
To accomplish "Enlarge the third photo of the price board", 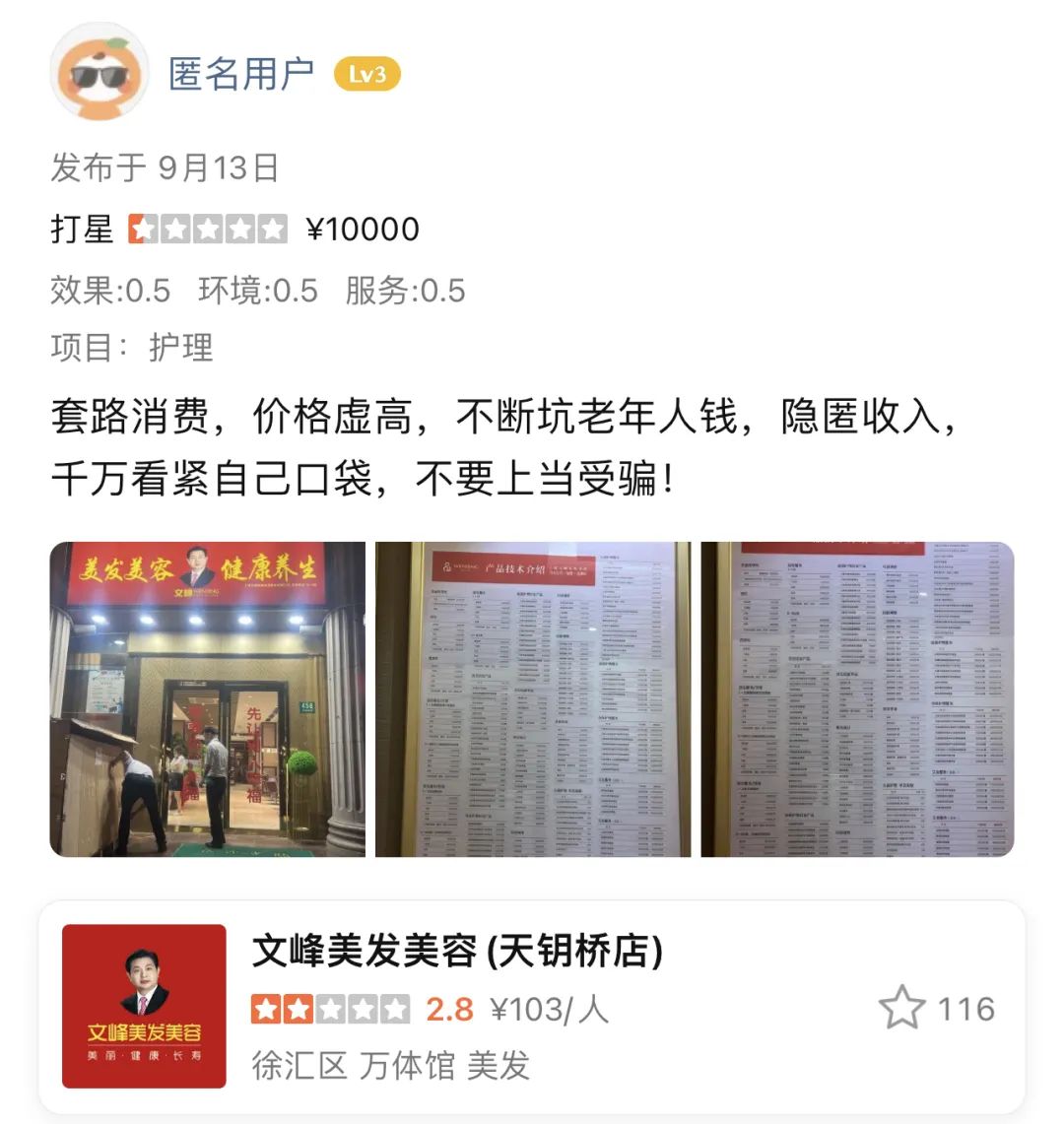I will (x=857, y=698).
